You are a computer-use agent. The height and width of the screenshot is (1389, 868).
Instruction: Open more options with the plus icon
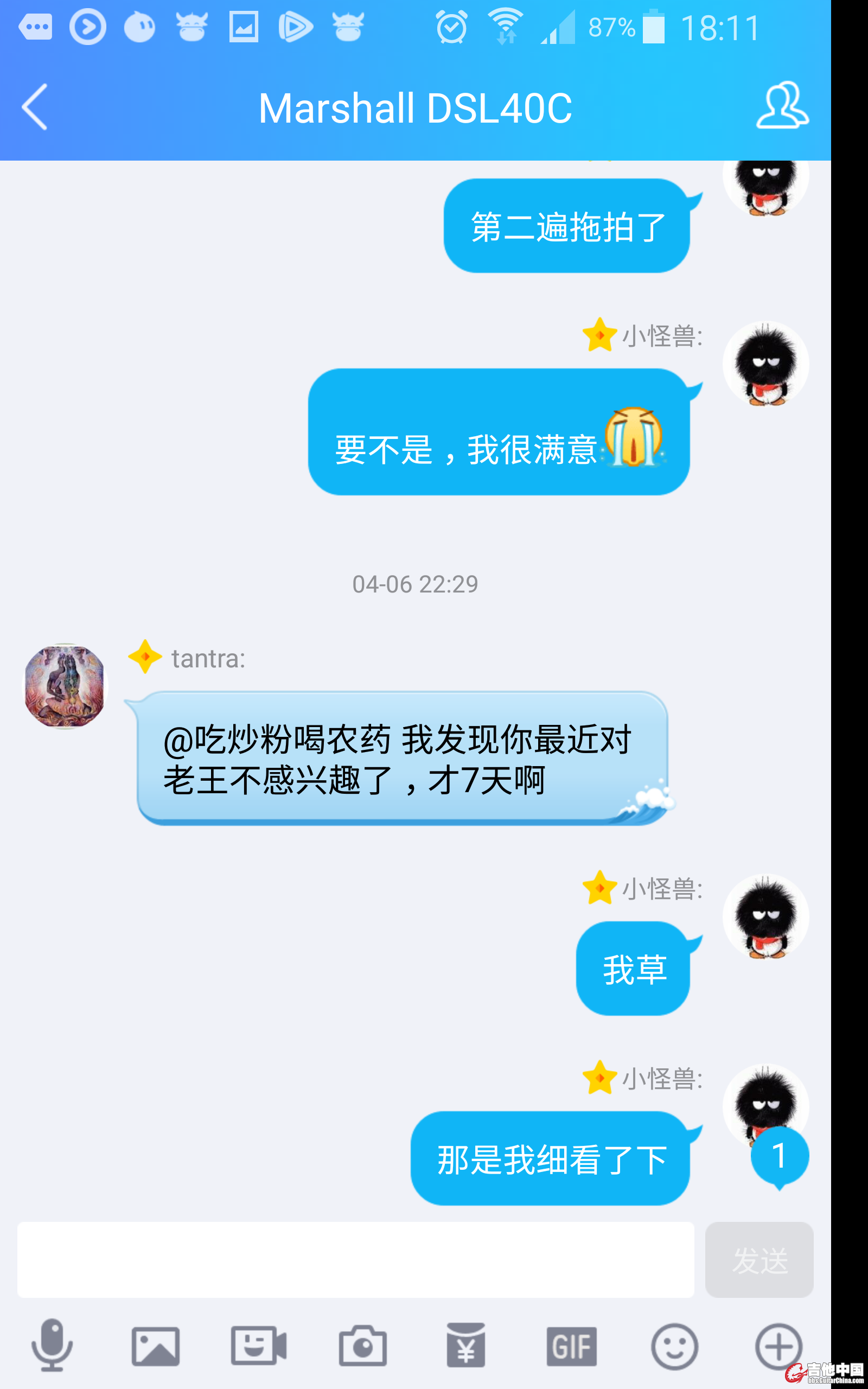click(x=778, y=1346)
